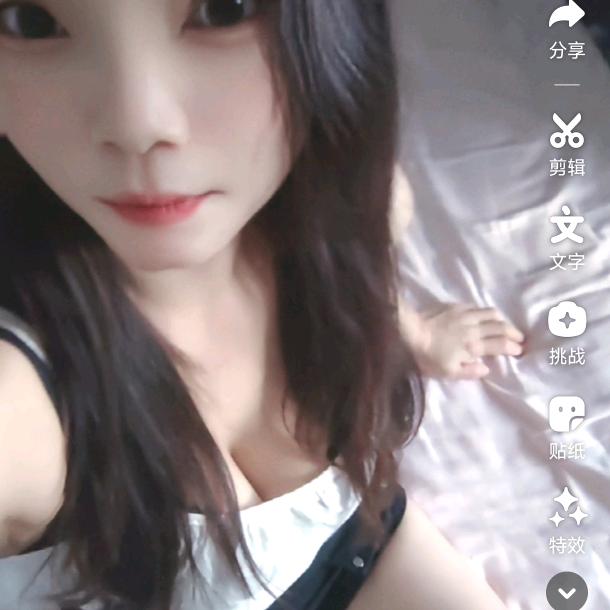Open the effects (特效) panel
The width and height of the screenshot is (610, 610).
[567, 508]
